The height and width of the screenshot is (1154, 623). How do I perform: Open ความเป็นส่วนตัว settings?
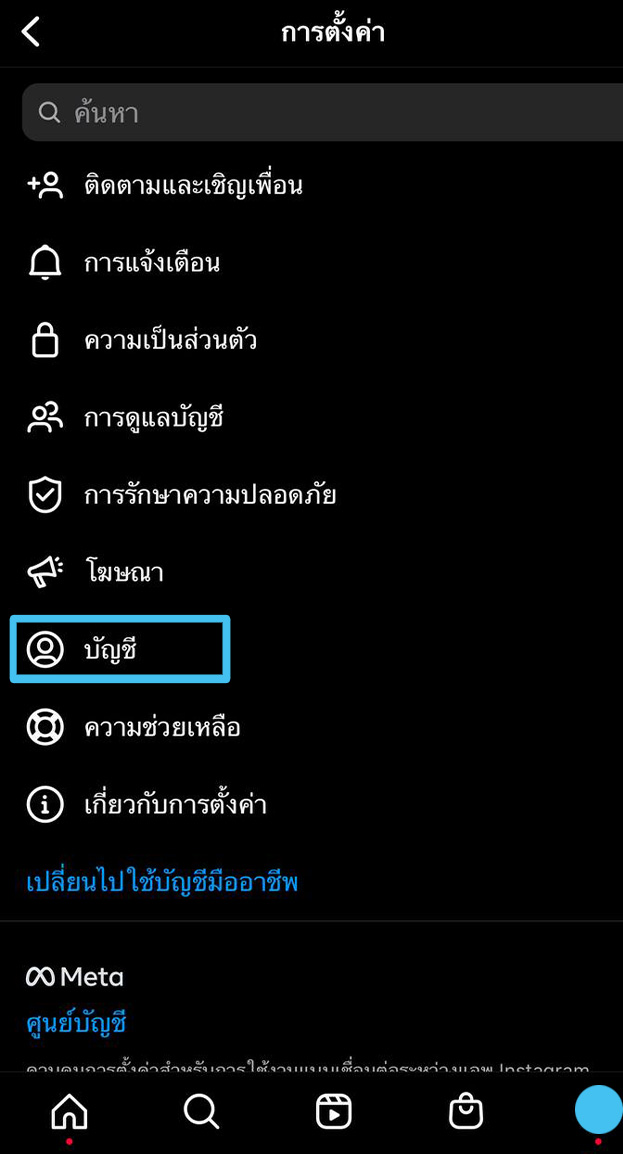tap(170, 341)
